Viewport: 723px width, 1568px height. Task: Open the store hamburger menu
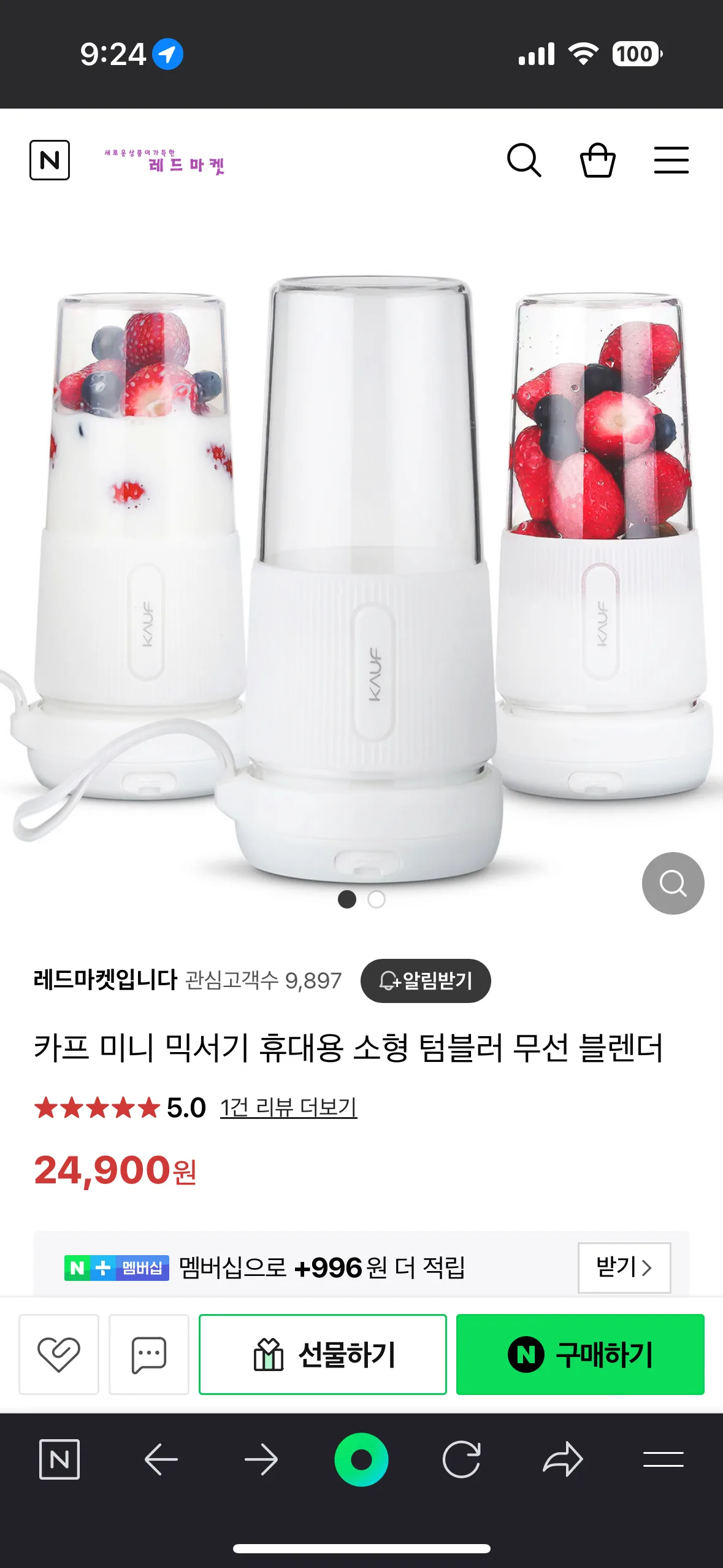[671, 161]
